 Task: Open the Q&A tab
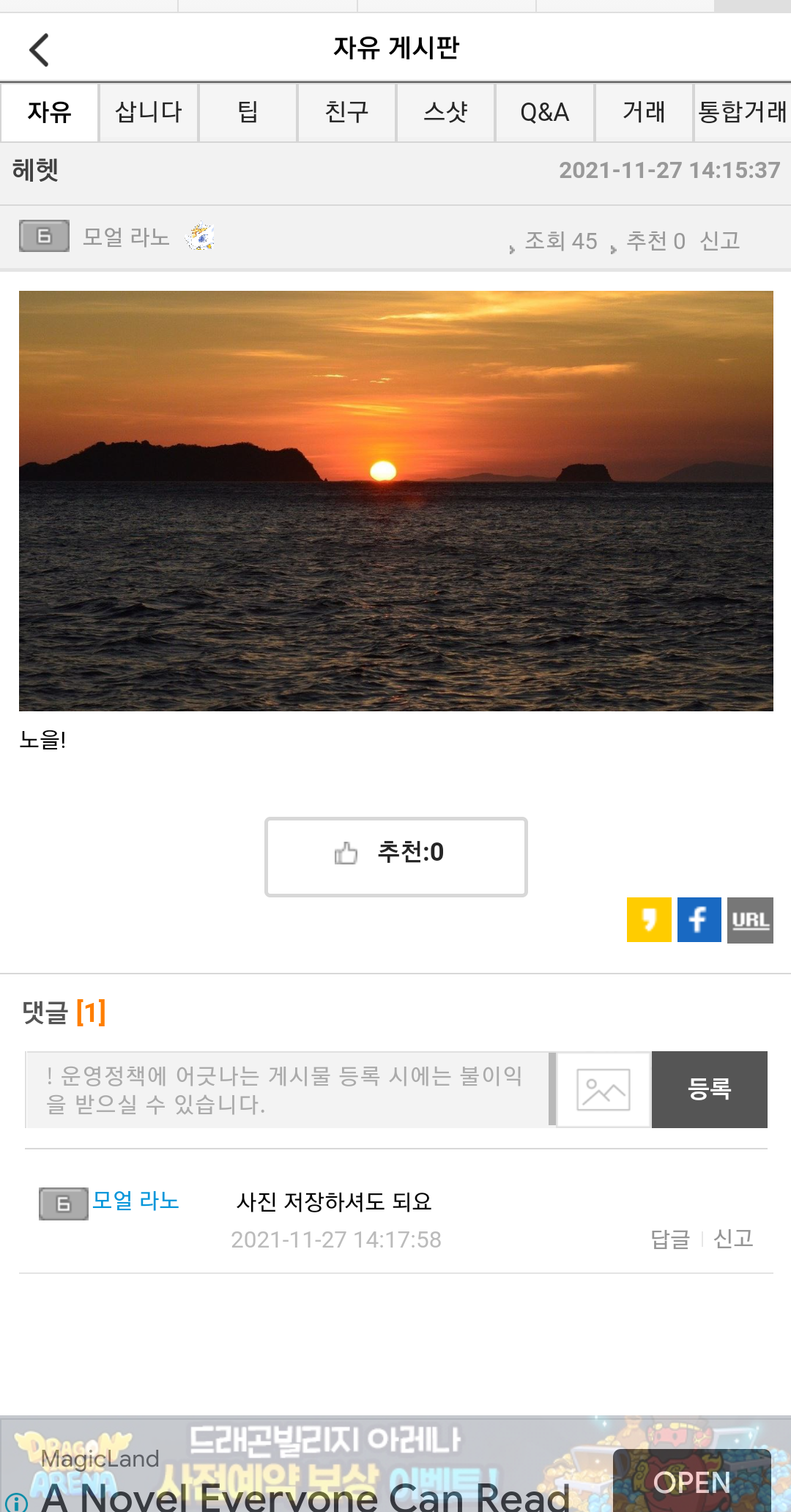click(545, 112)
